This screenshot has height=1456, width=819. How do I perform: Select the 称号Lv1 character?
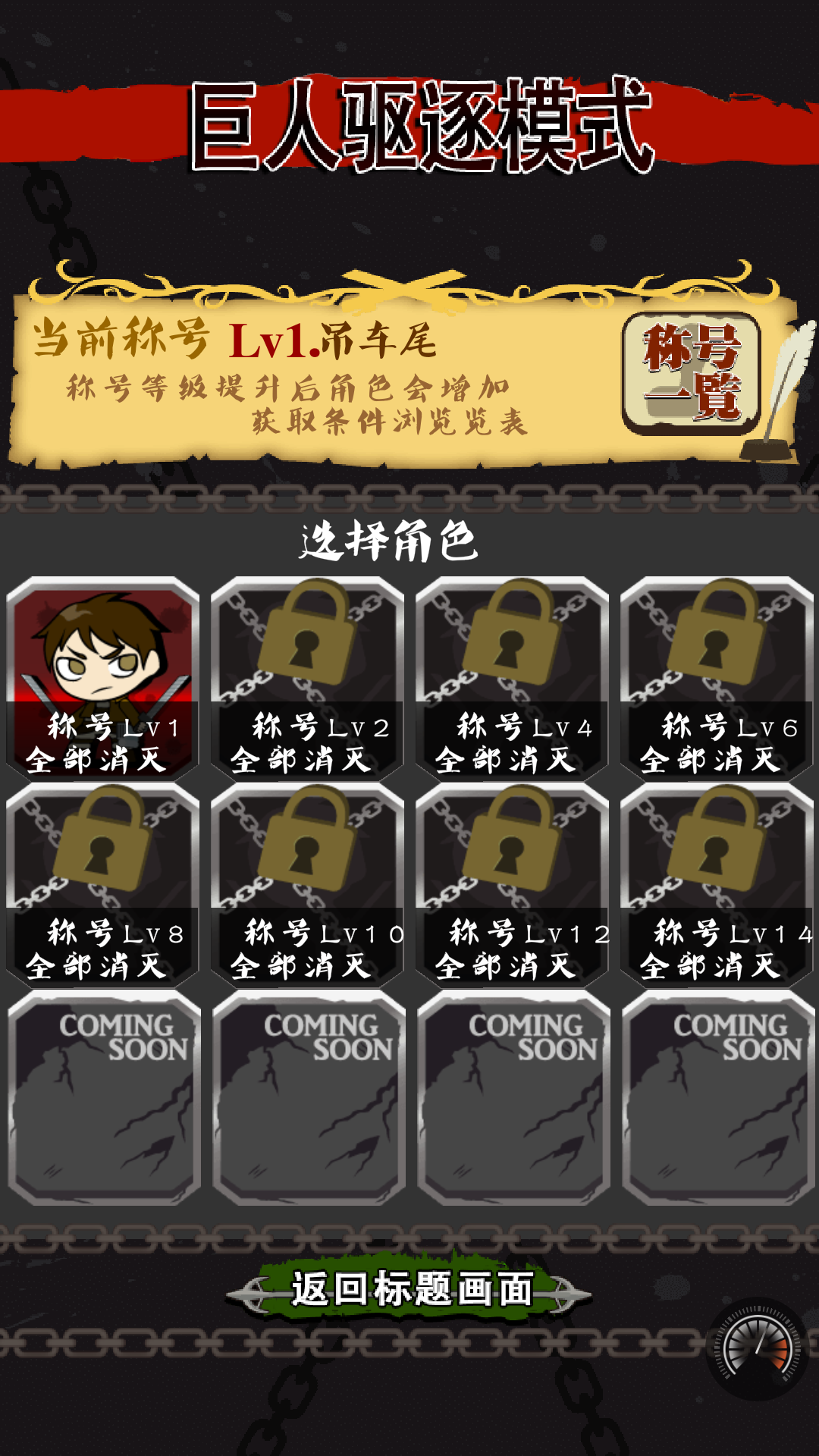(x=103, y=678)
